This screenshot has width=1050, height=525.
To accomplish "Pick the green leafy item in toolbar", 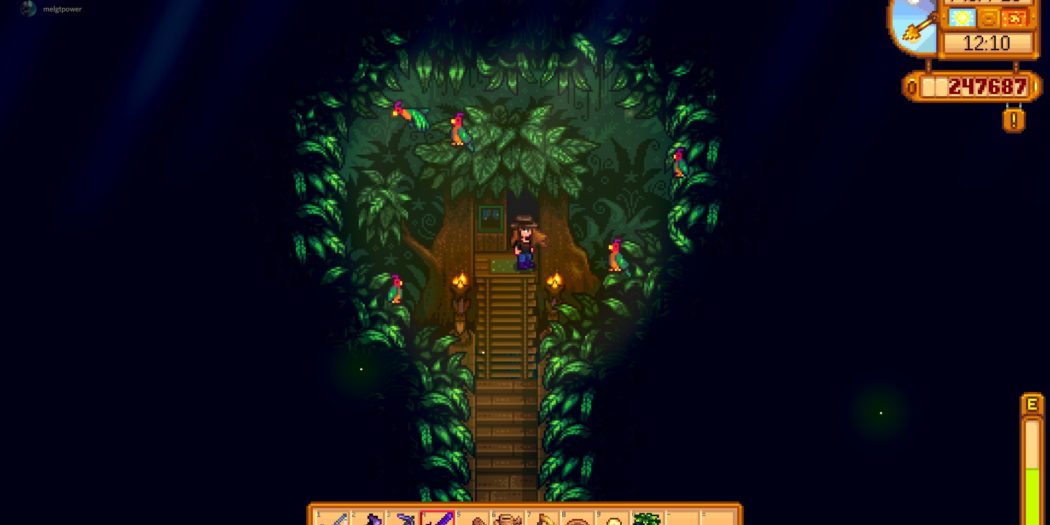I will coord(647,518).
